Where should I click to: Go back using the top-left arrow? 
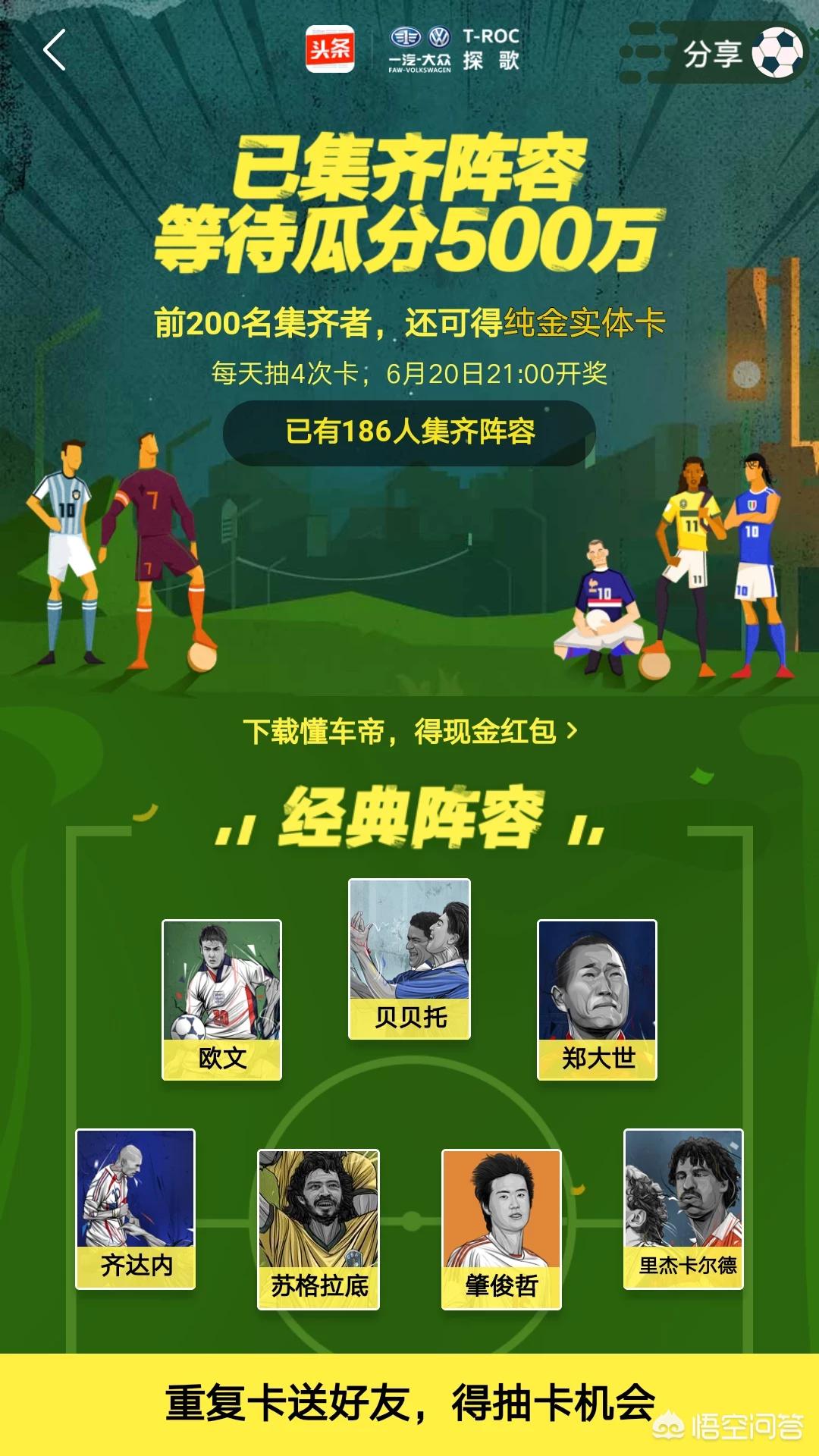[x=55, y=51]
